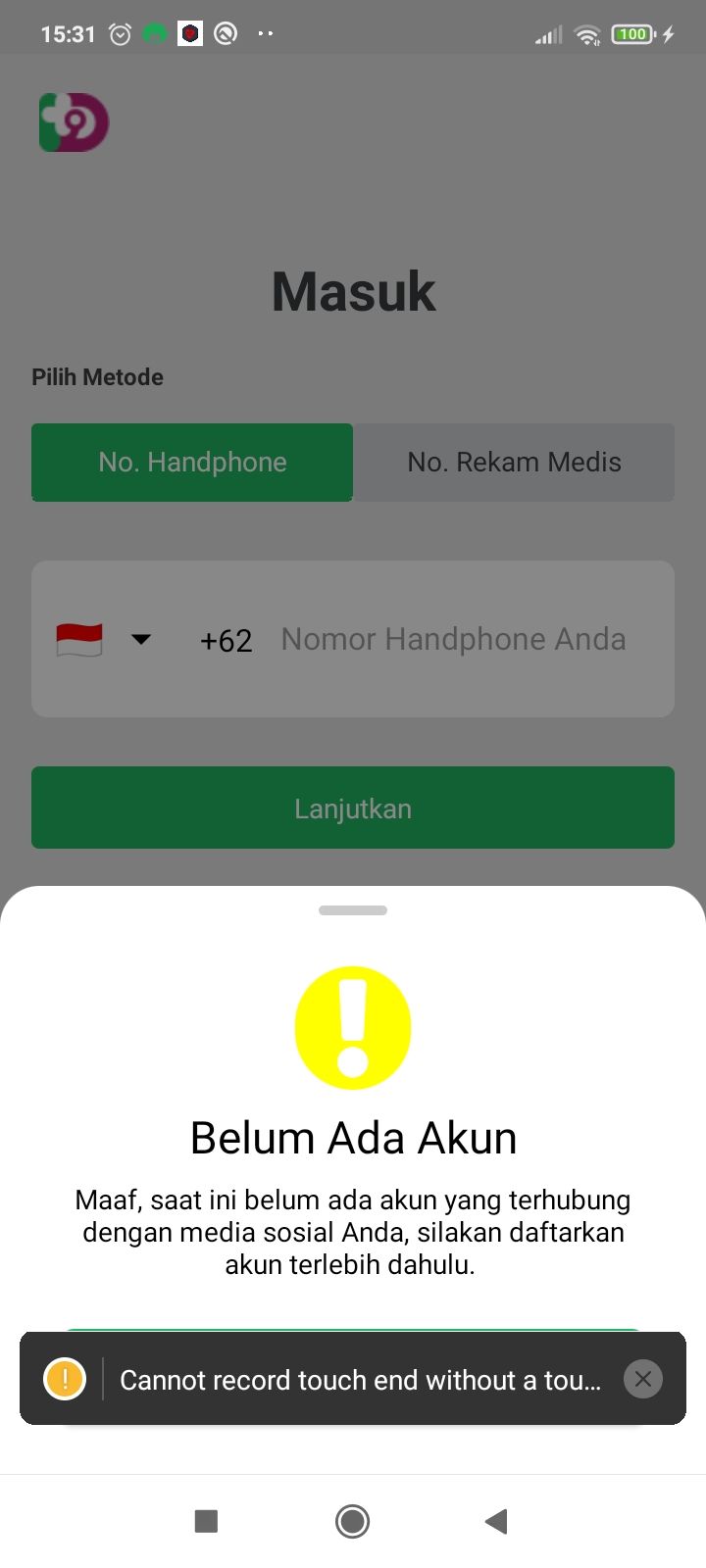706x1568 pixels.
Task: Go to the system home screen
Action: (352, 1521)
